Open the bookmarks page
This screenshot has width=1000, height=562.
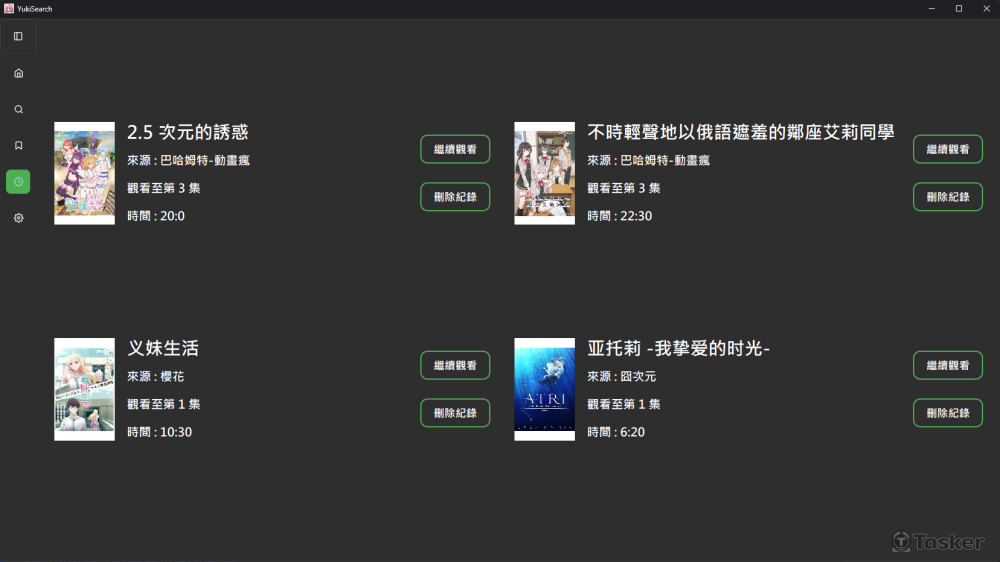click(x=18, y=145)
